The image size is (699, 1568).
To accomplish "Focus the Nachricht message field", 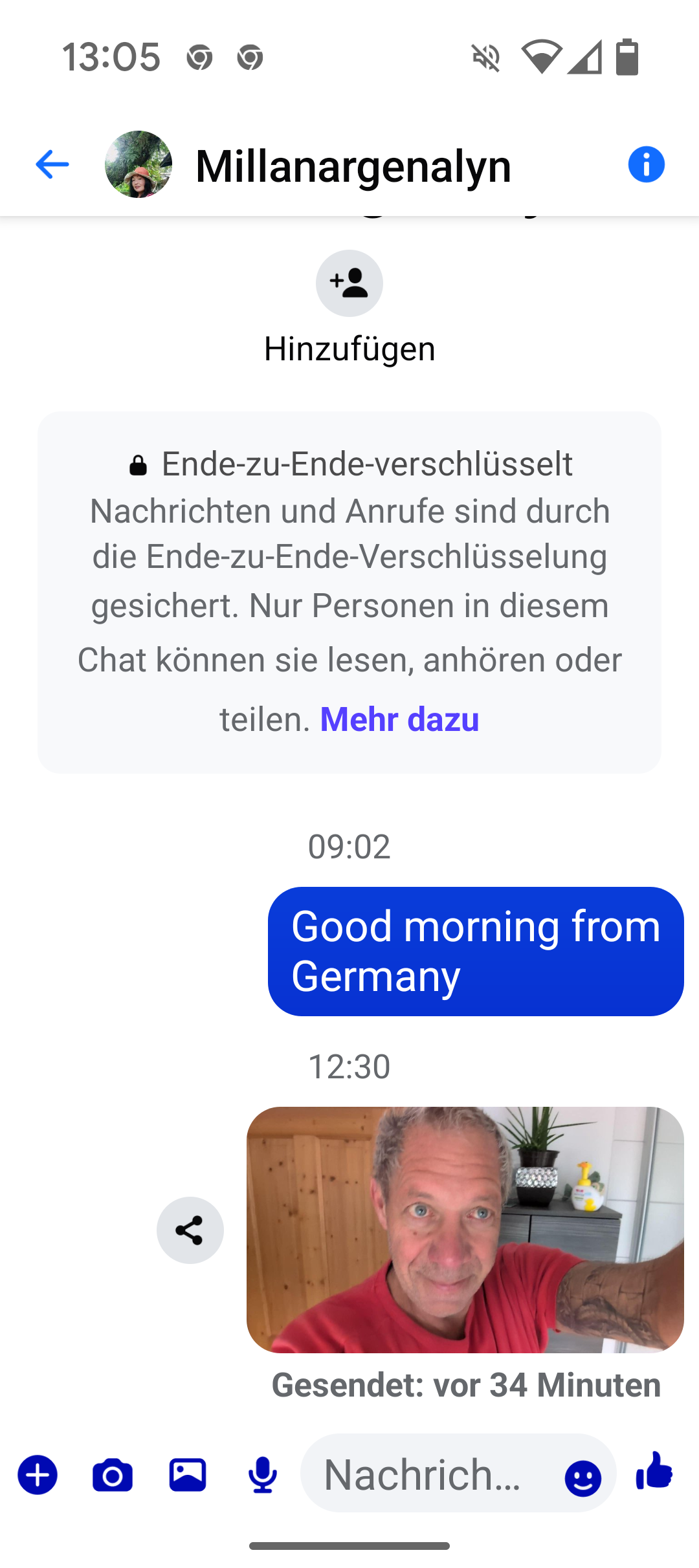I will click(x=424, y=1475).
